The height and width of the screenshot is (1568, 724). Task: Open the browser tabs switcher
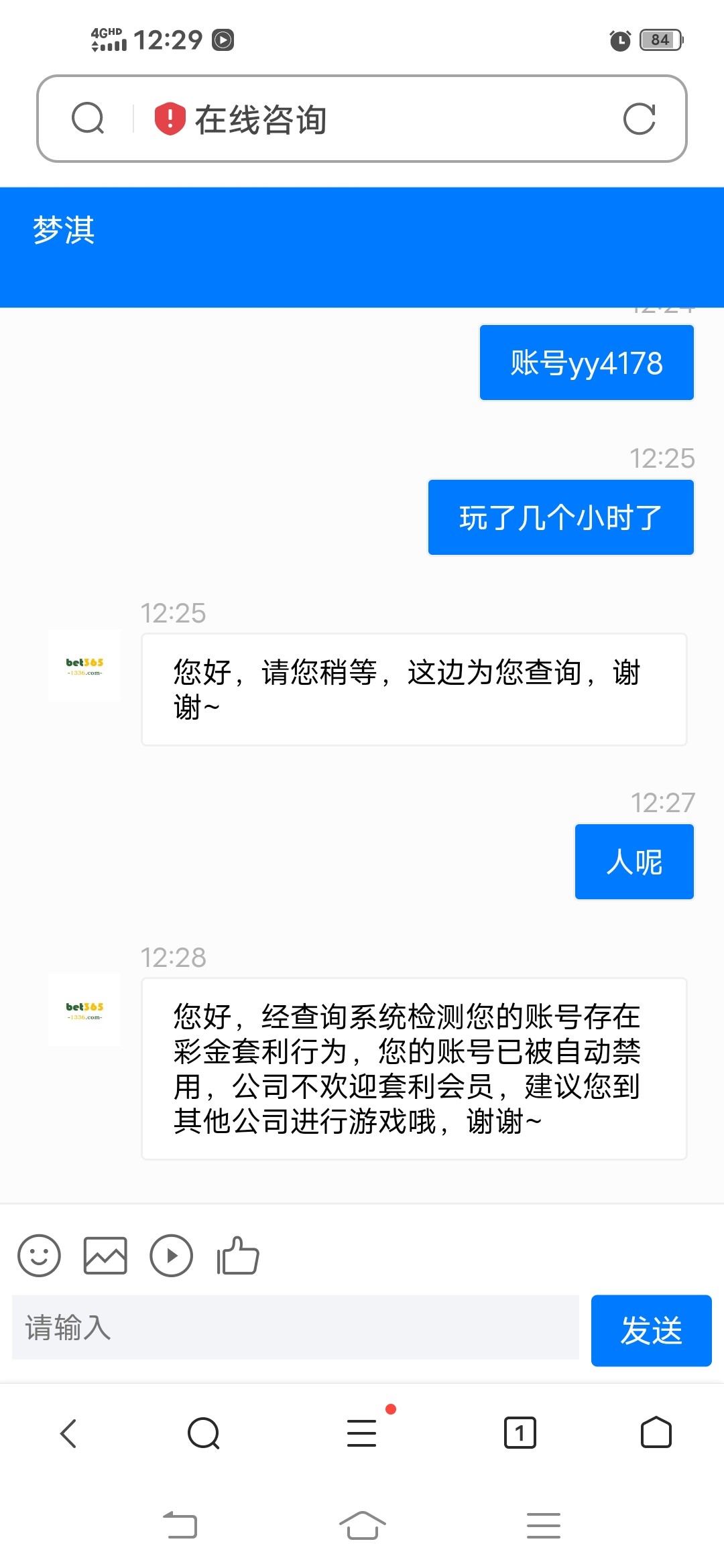point(520,1433)
